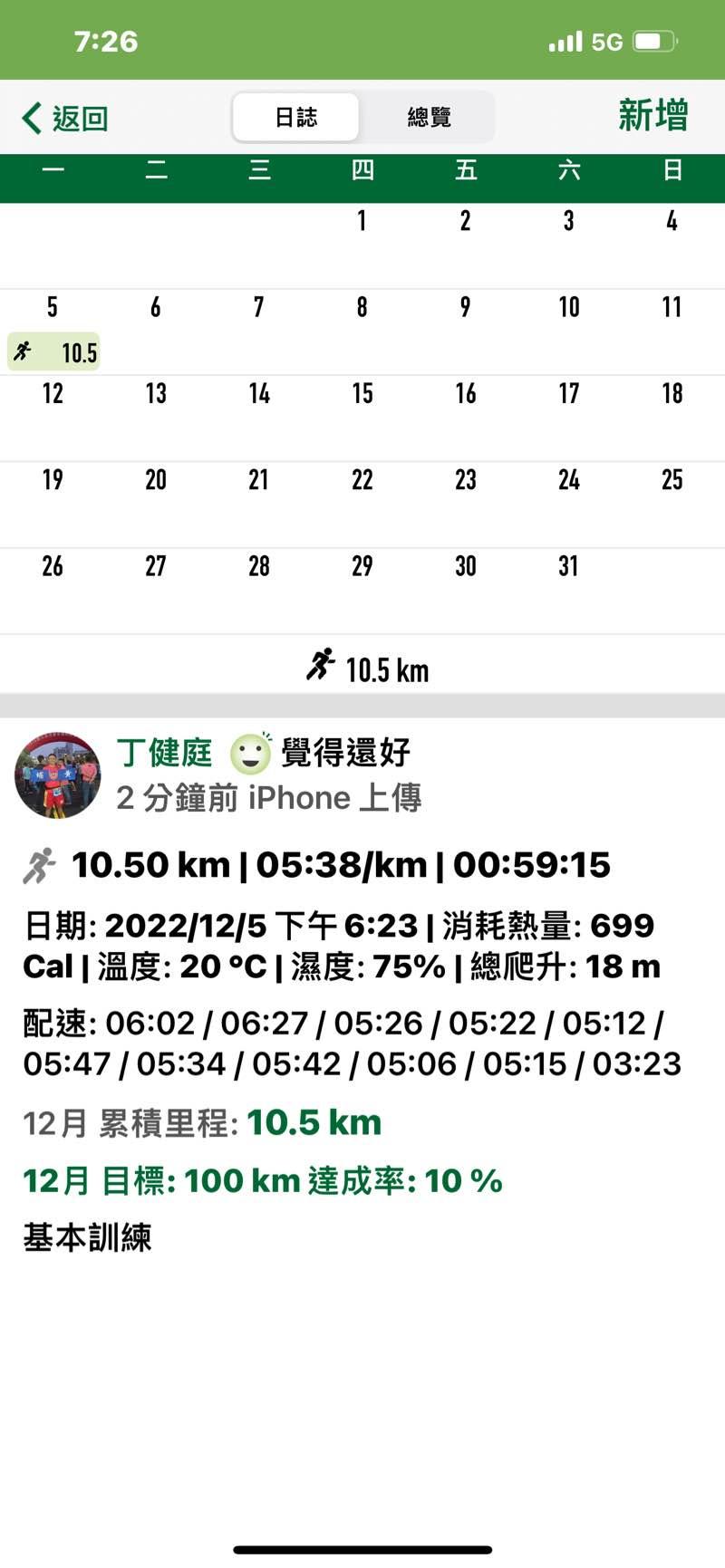The height and width of the screenshot is (1568, 725).
Task: Select the 日誌 tab
Action: tap(296, 117)
